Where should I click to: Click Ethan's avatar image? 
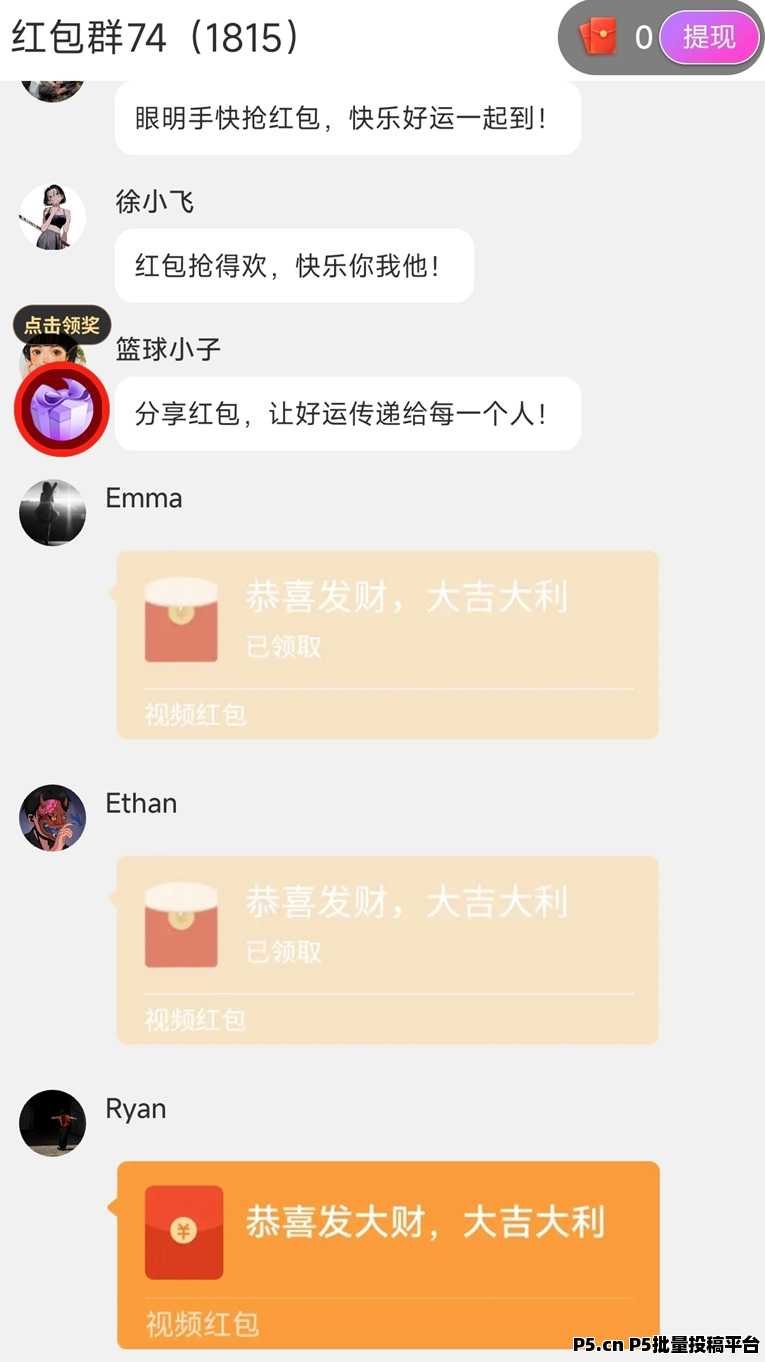(x=52, y=817)
